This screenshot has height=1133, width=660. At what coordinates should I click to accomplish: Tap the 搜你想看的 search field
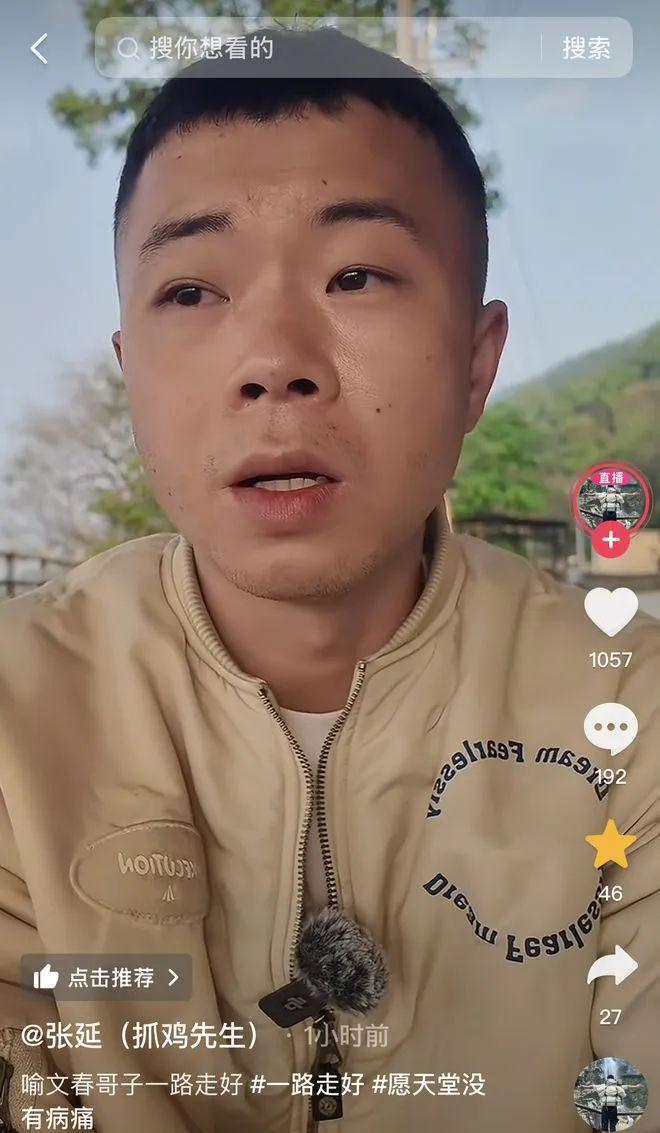(x=318, y=48)
